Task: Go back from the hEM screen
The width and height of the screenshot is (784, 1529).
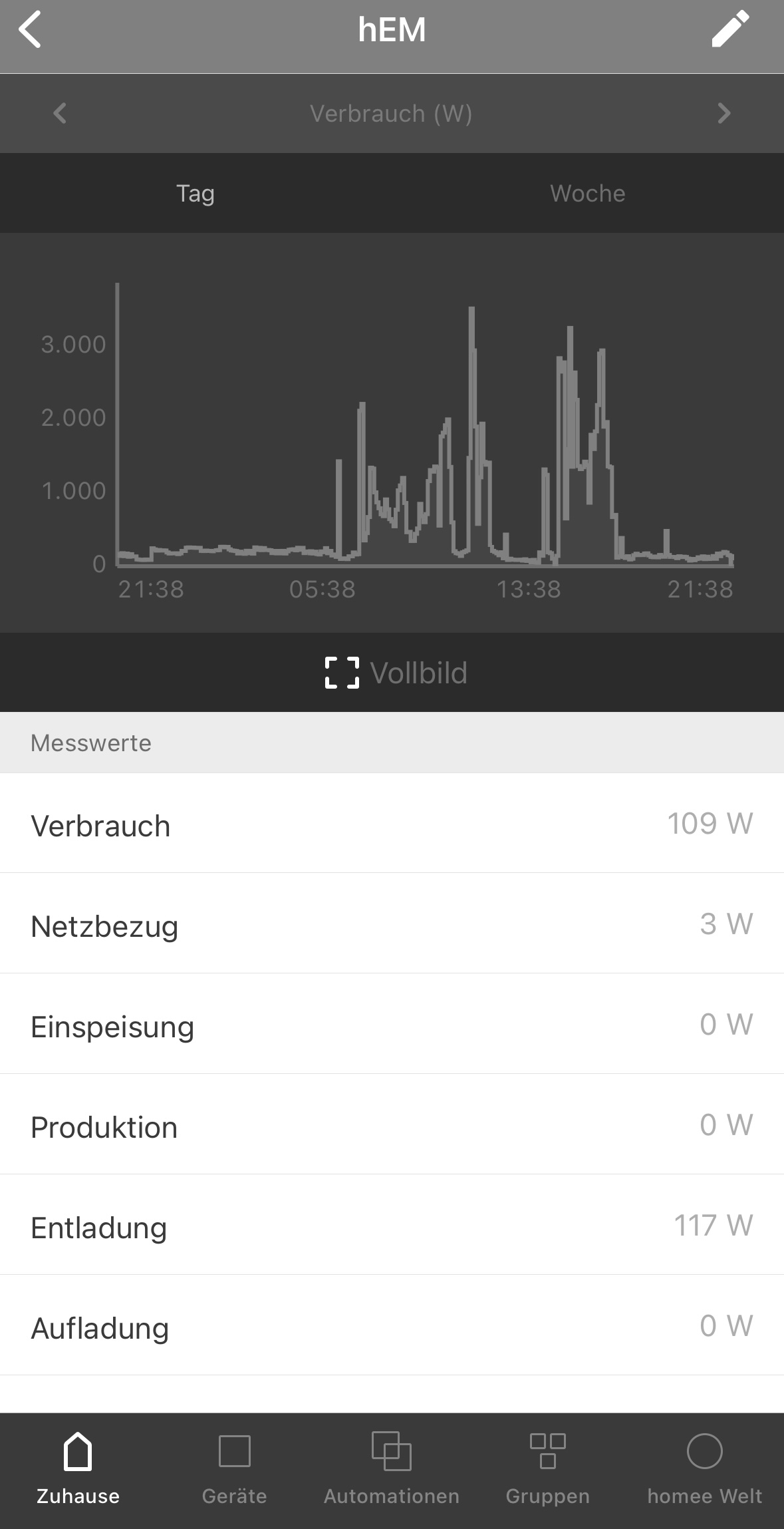Action: point(30,30)
